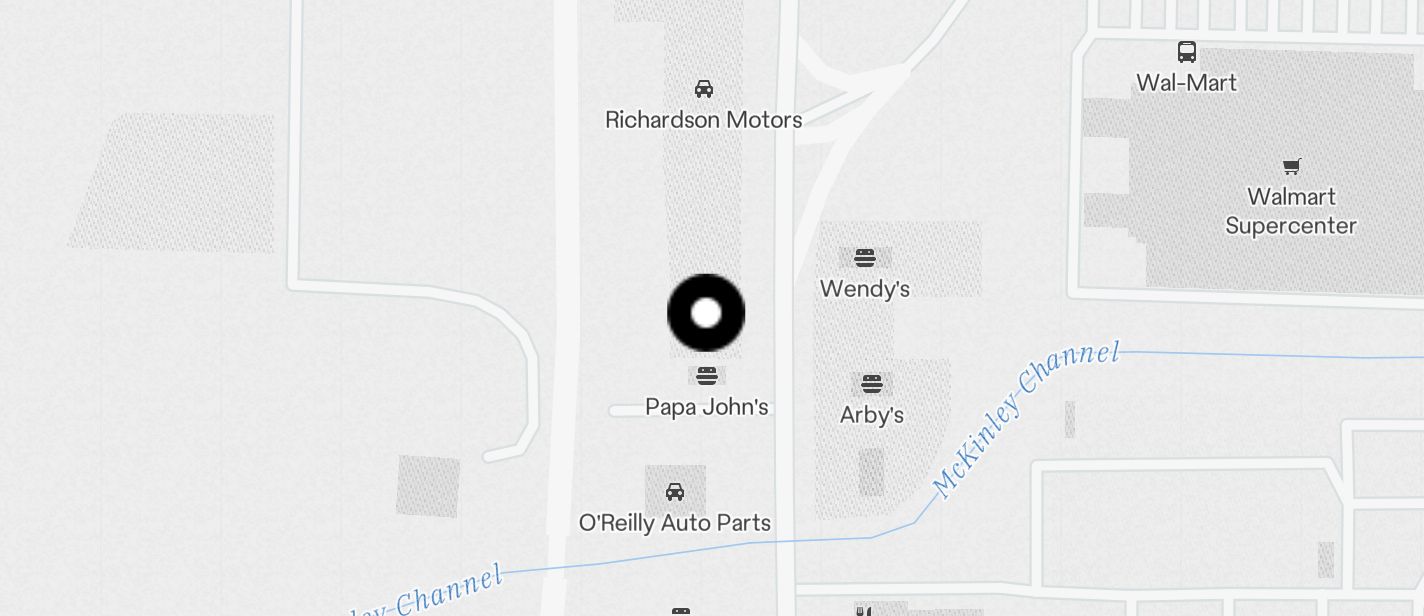
Task: Tap the Walmart Supercenter shopping marker
Action: tap(1291, 166)
